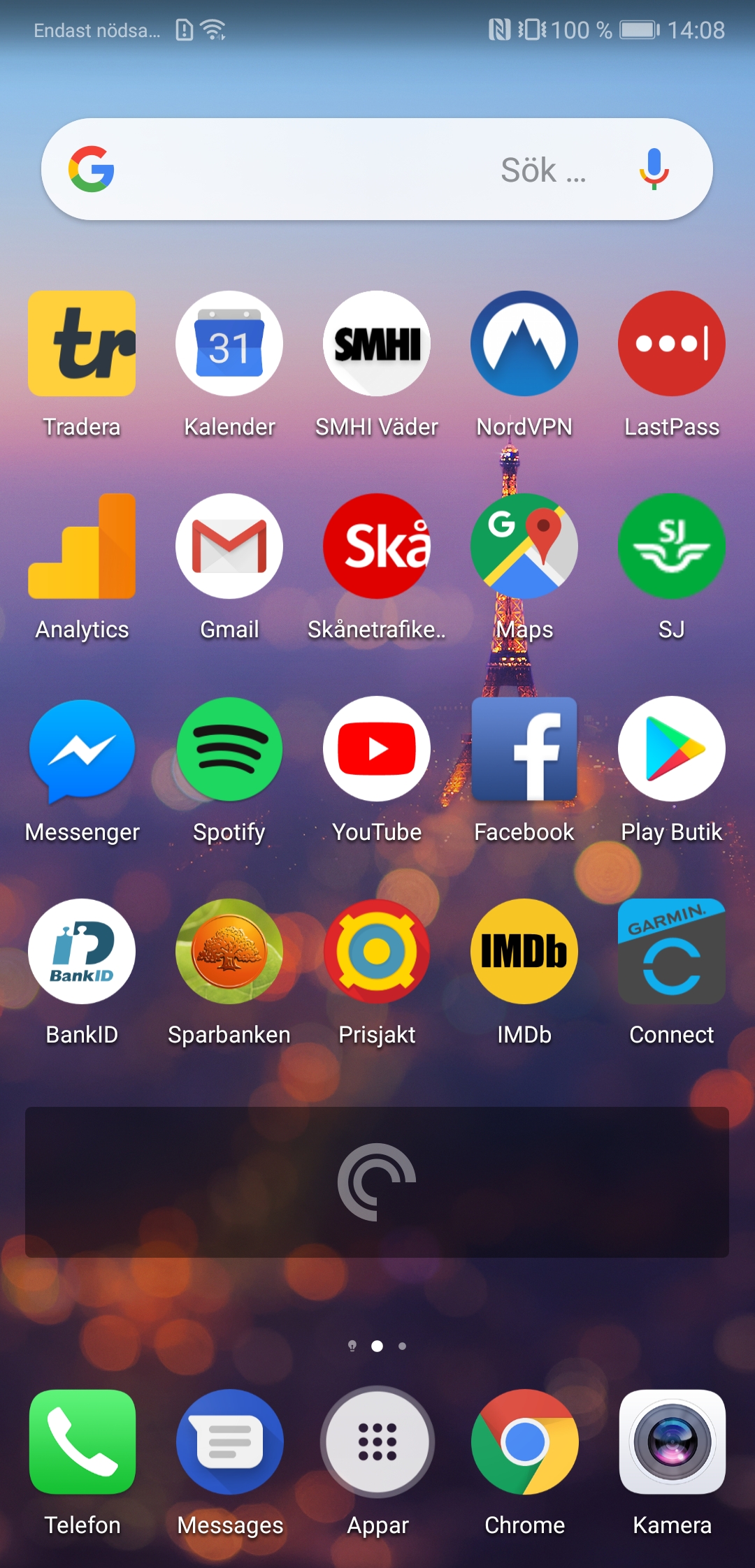Open Google Maps

click(524, 546)
